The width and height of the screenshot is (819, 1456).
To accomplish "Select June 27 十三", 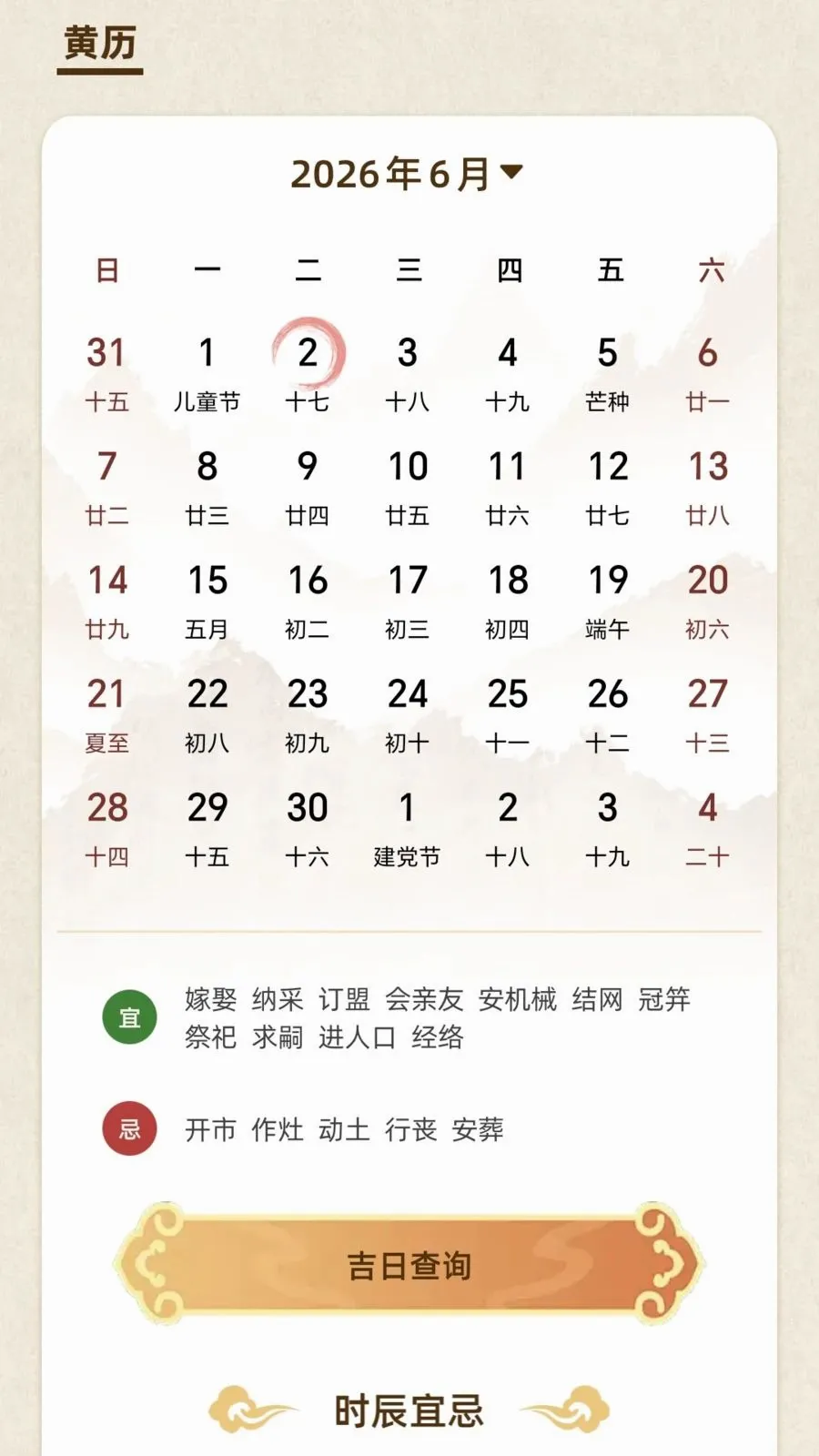I will point(708,714).
